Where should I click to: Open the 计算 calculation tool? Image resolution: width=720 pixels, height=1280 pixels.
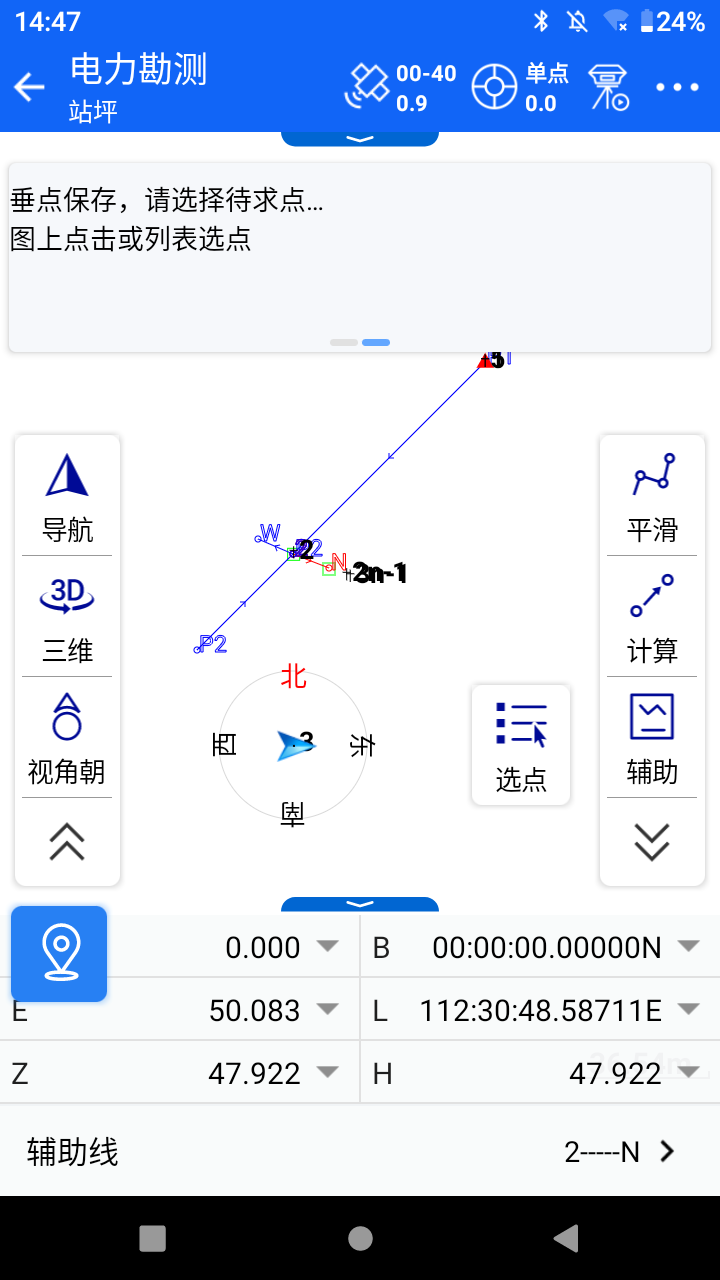coord(652,618)
